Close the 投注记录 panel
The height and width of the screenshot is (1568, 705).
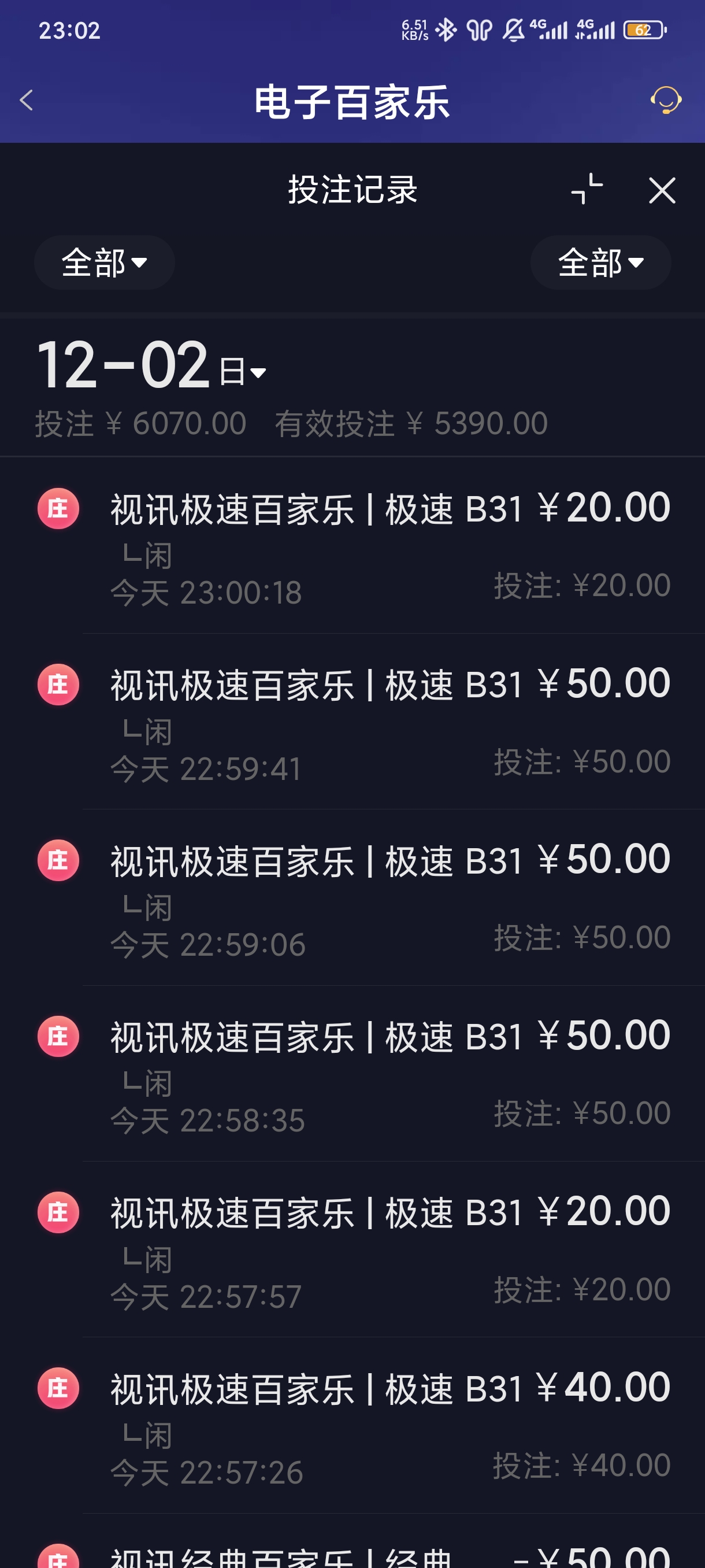coord(662,191)
